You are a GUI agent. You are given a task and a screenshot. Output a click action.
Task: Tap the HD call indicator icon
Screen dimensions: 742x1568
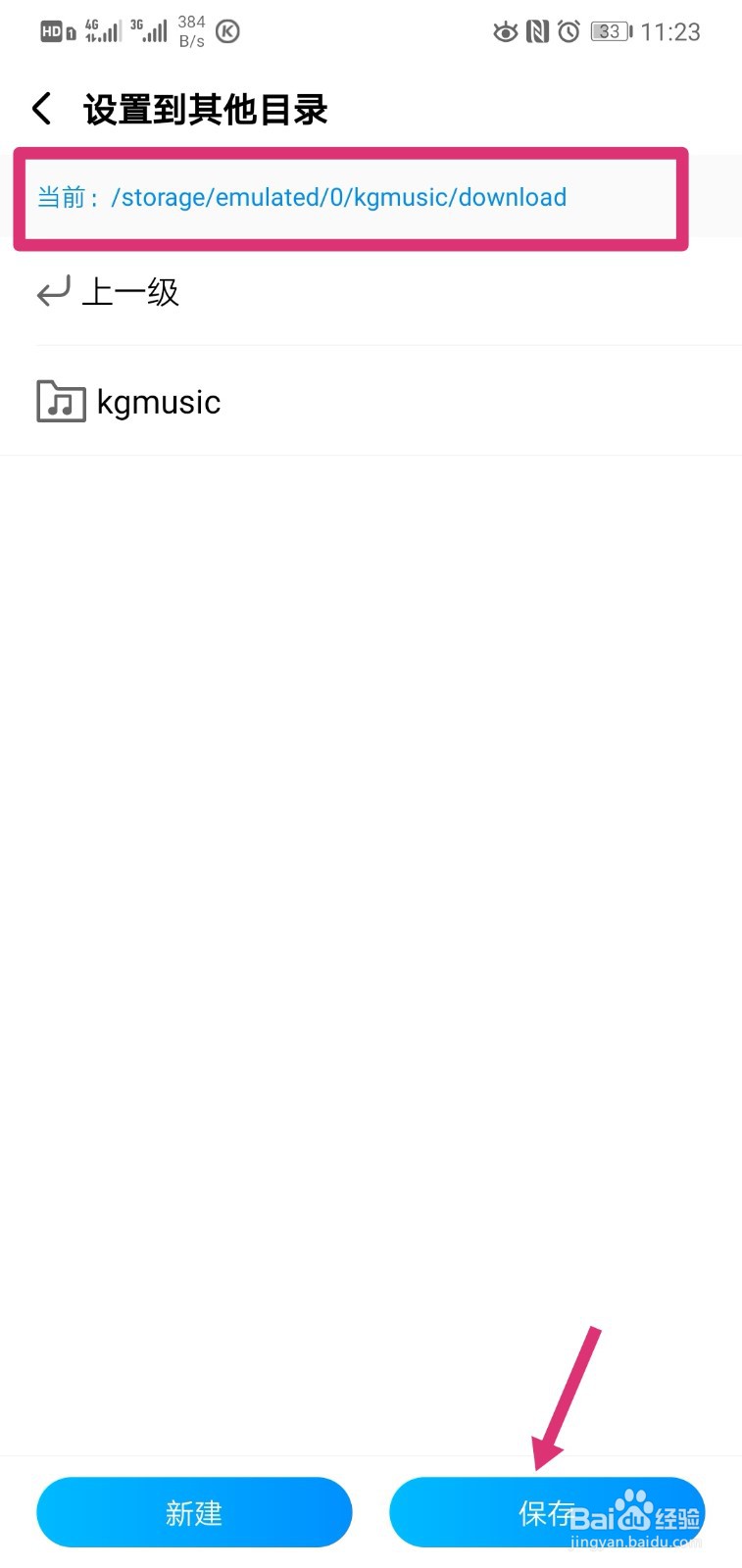coord(56,30)
